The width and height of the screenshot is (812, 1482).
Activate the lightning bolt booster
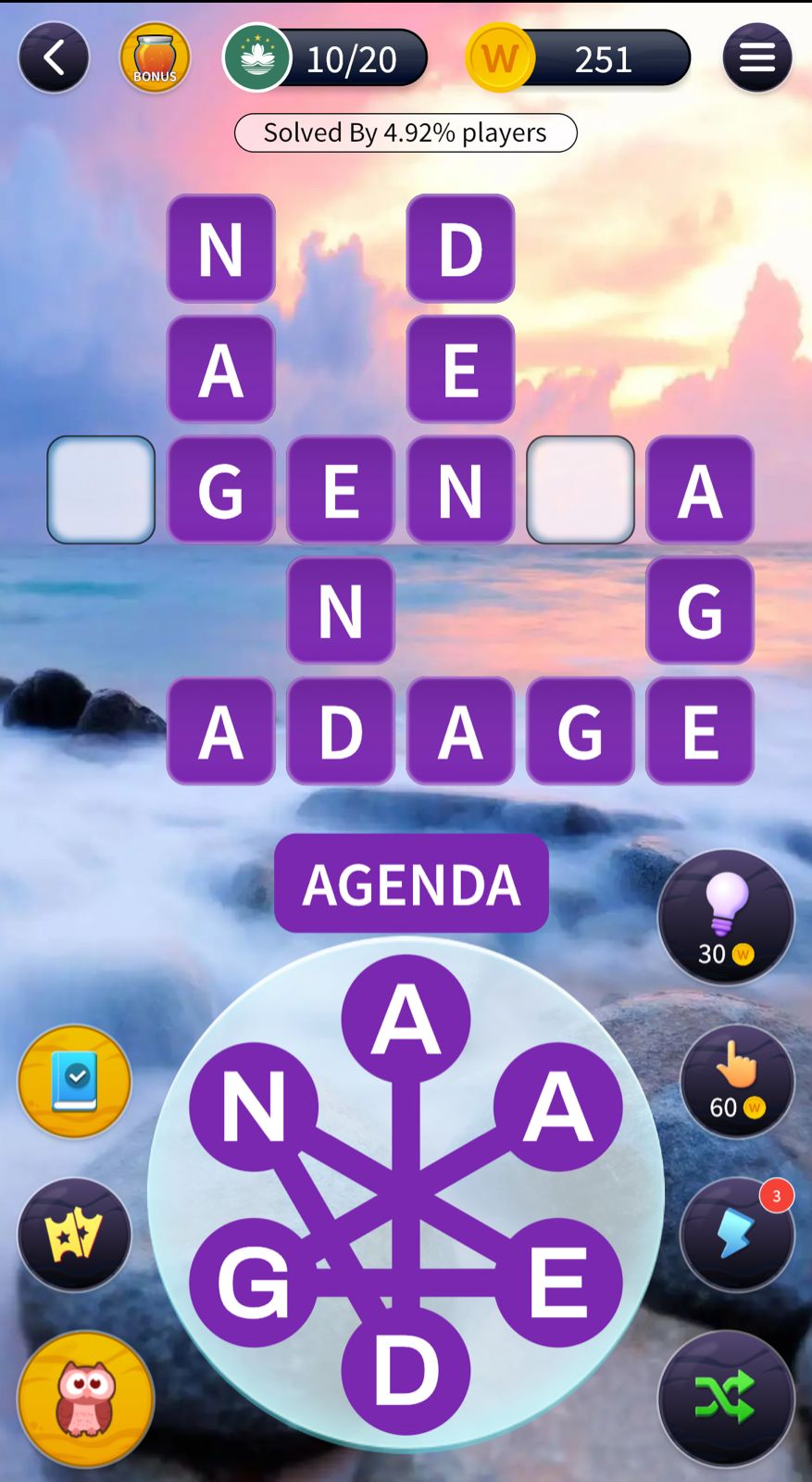[x=737, y=1235]
